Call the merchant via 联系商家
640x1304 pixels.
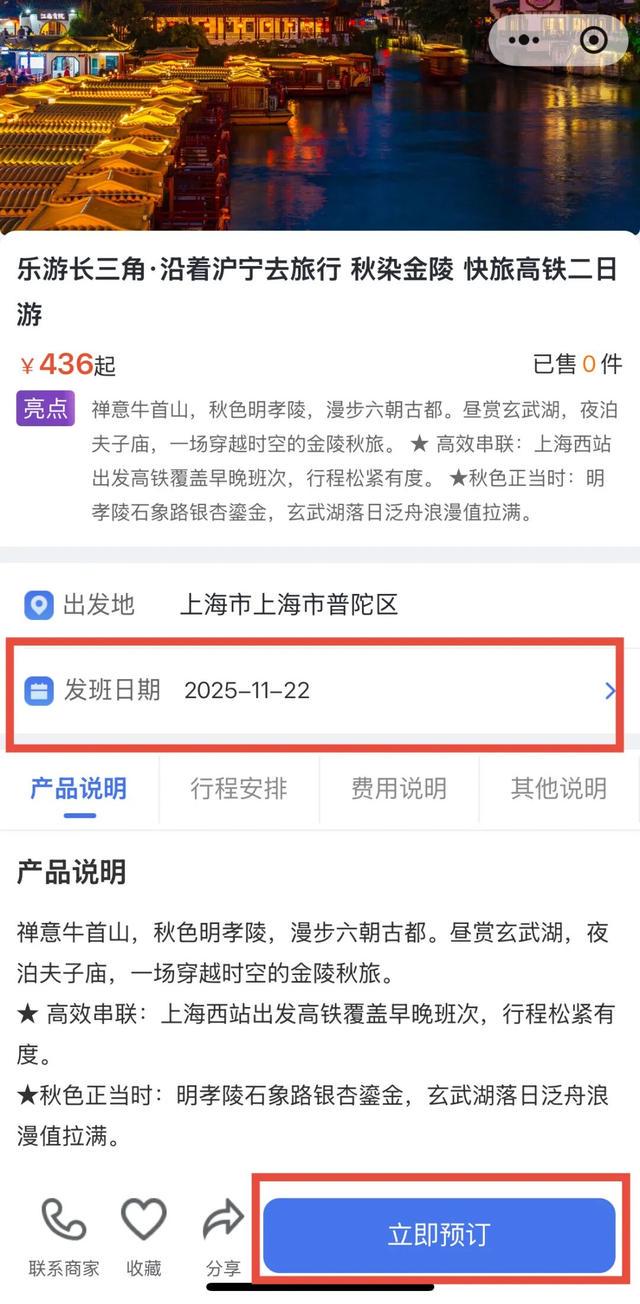[x=64, y=1236]
